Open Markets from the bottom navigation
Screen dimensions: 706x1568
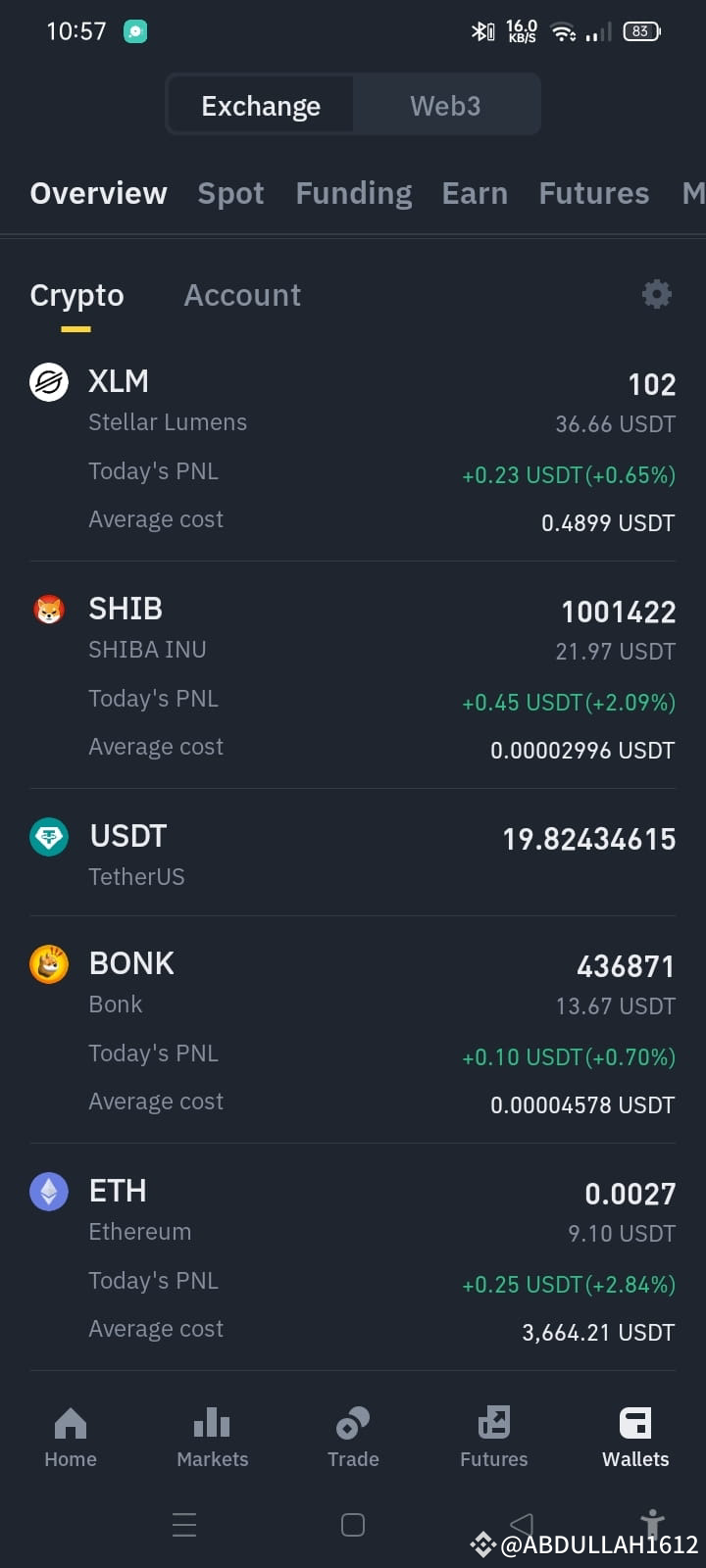point(212,1436)
